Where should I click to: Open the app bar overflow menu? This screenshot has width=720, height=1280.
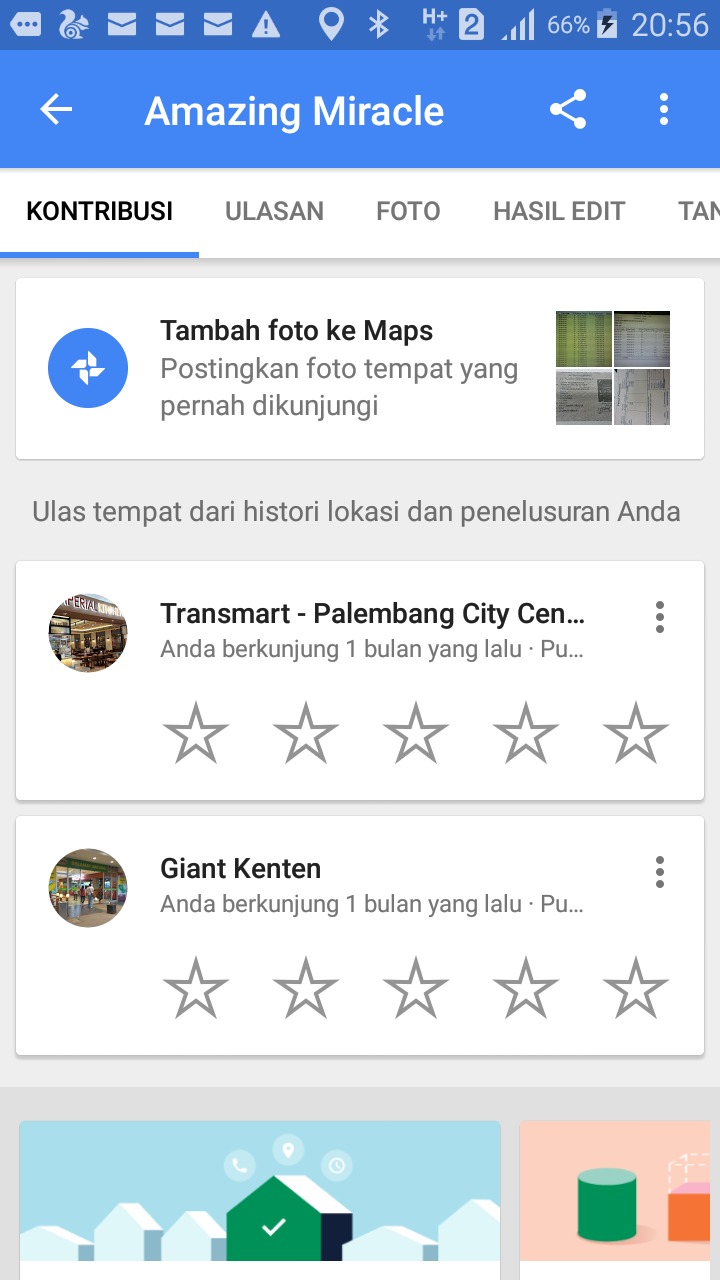[663, 110]
